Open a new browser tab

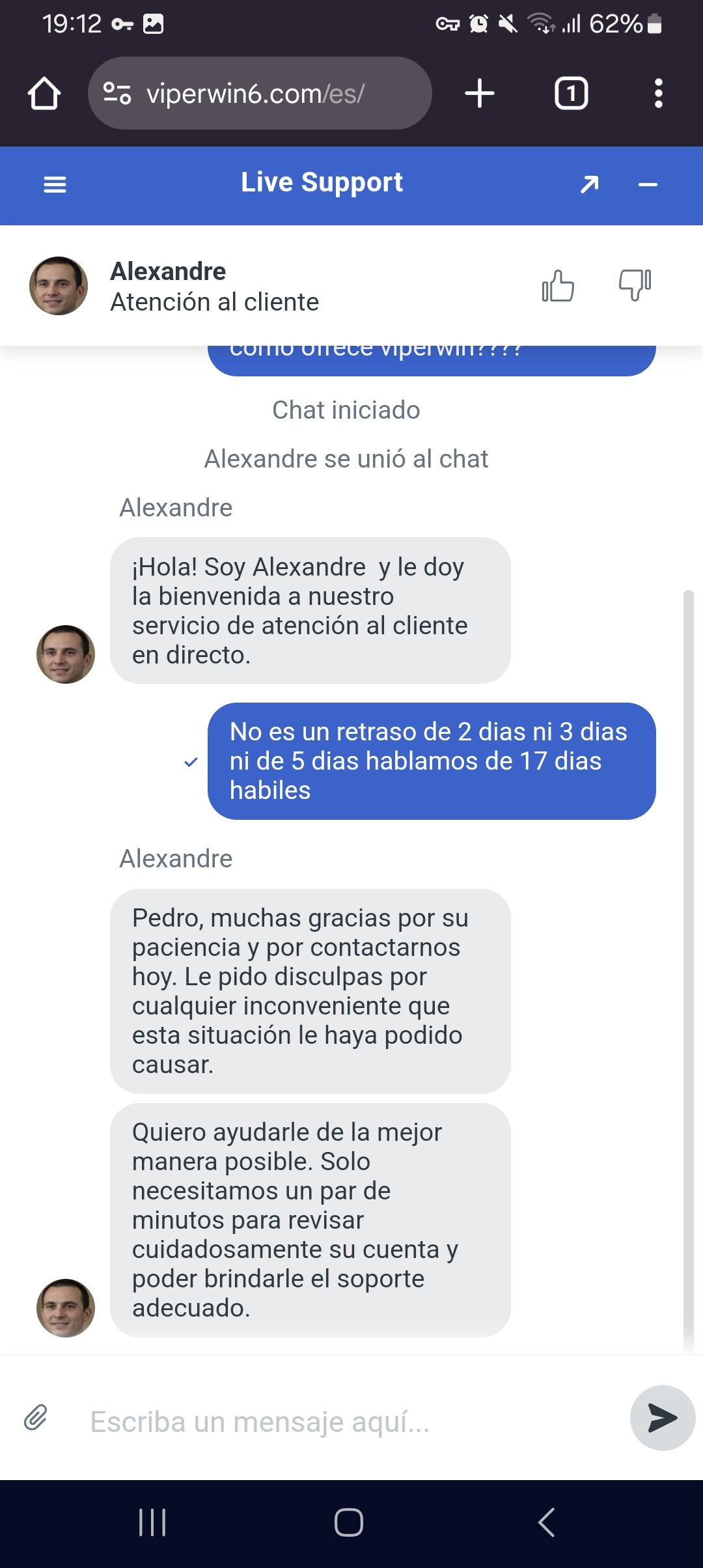click(x=480, y=94)
